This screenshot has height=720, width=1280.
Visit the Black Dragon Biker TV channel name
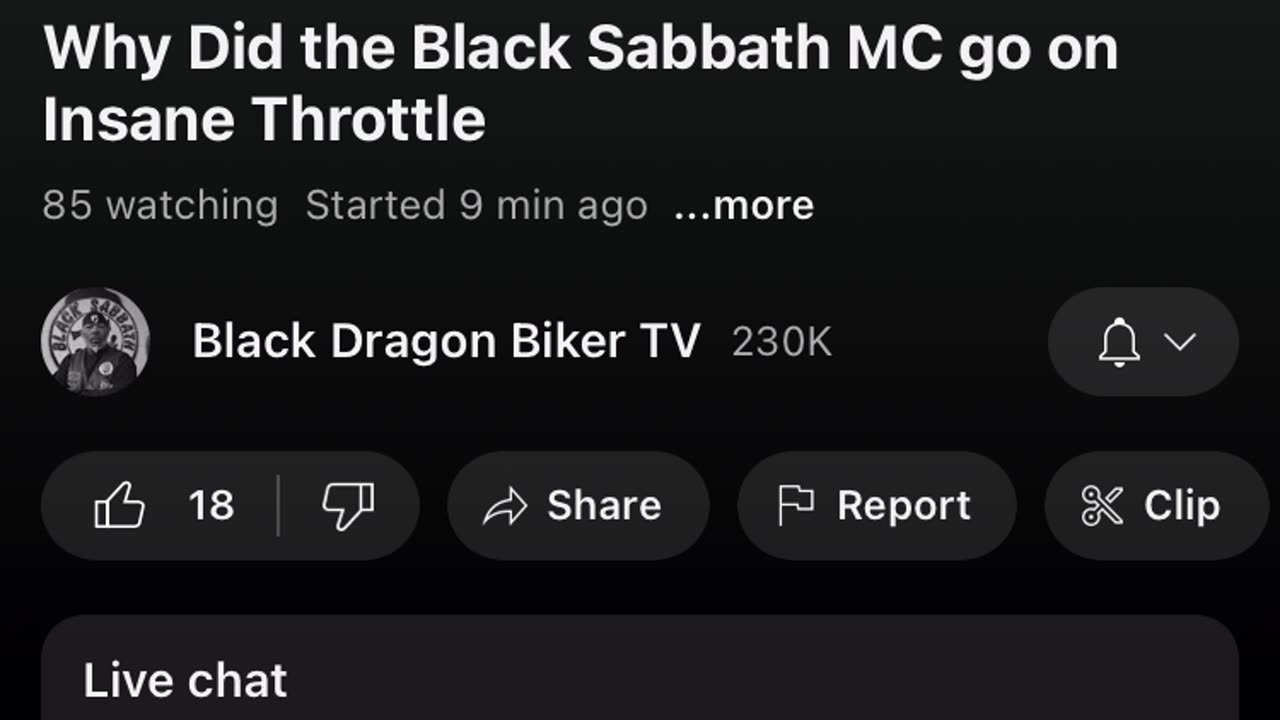446,342
